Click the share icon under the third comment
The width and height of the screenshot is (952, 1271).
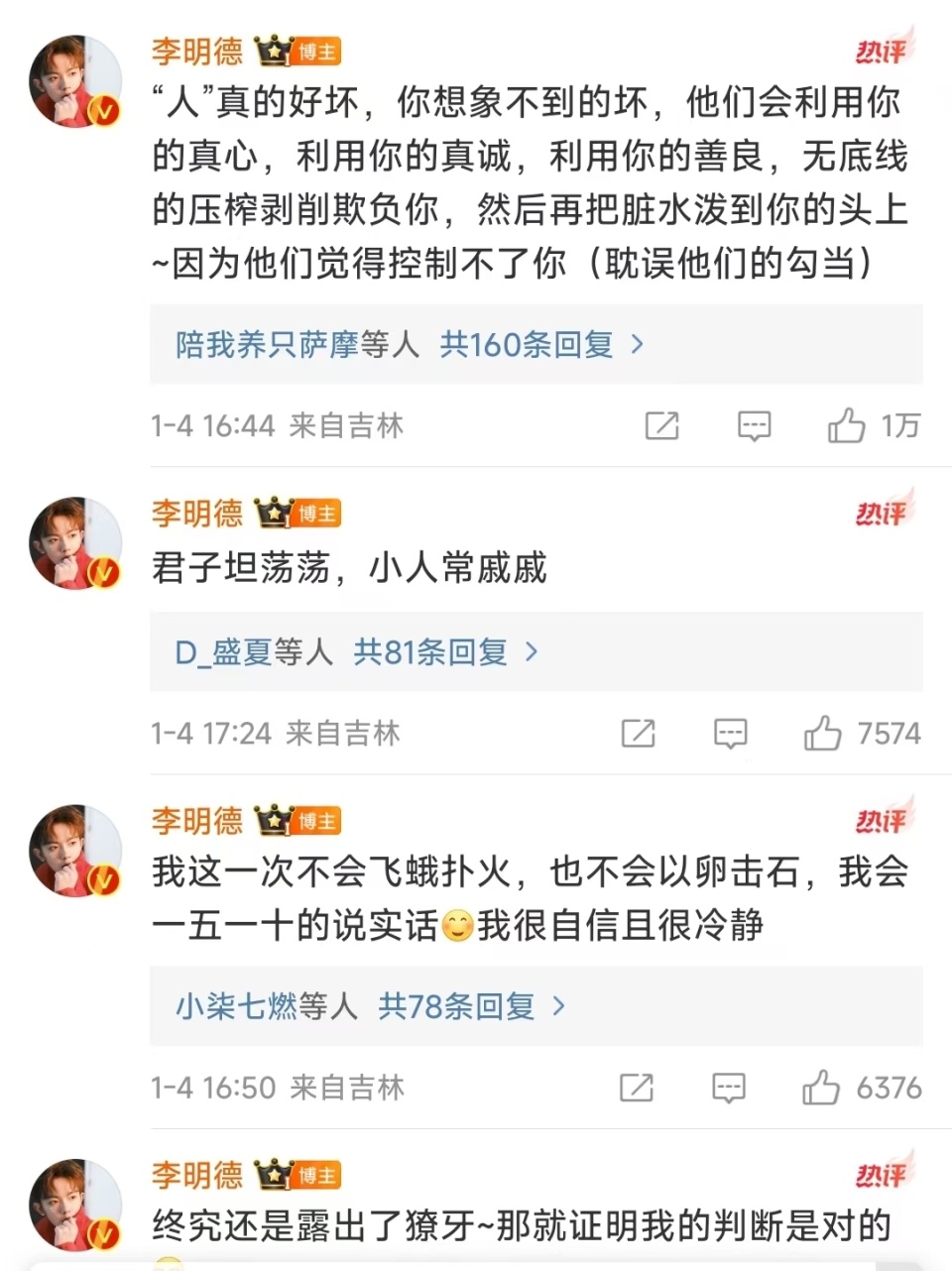coord(636,1088)
